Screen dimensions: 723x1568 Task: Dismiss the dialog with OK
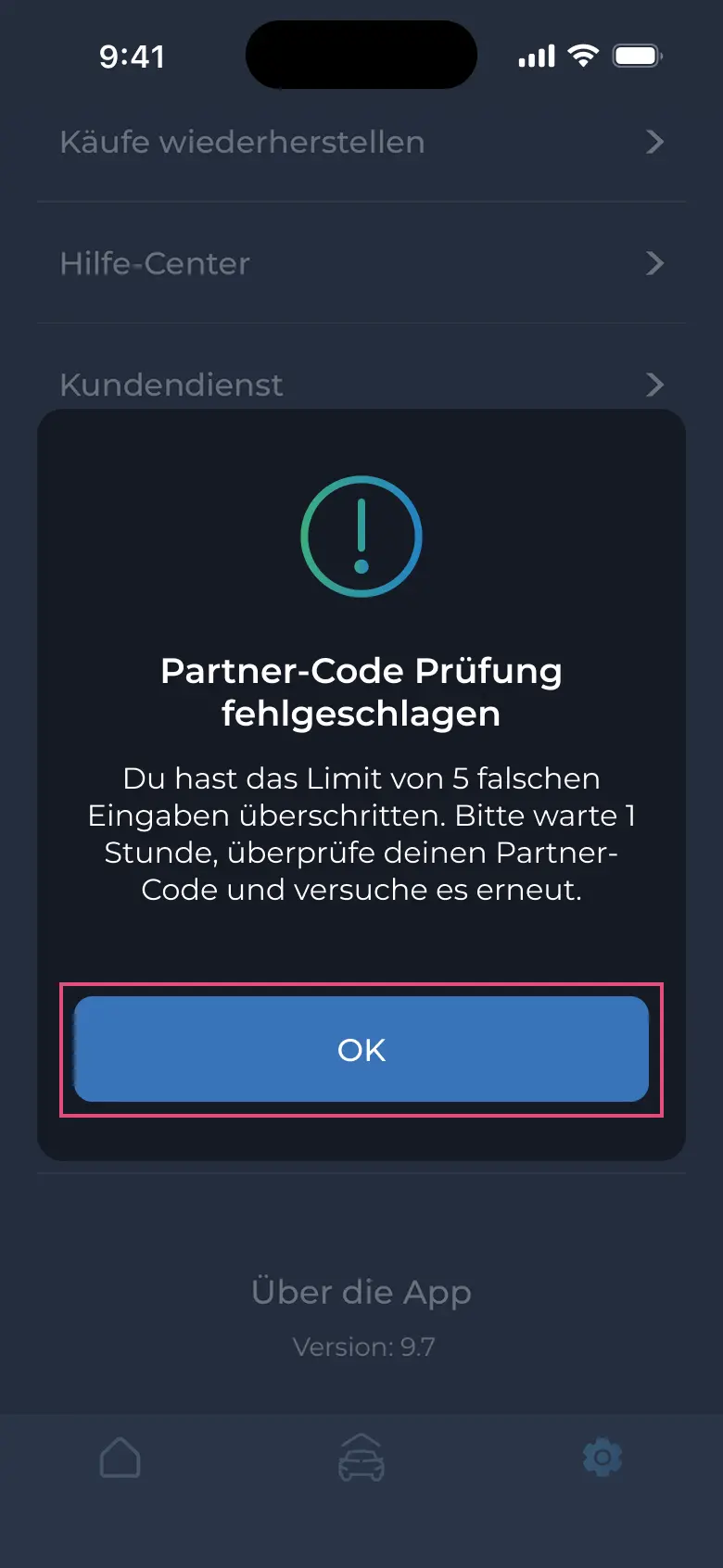[x=361, y=1049]
